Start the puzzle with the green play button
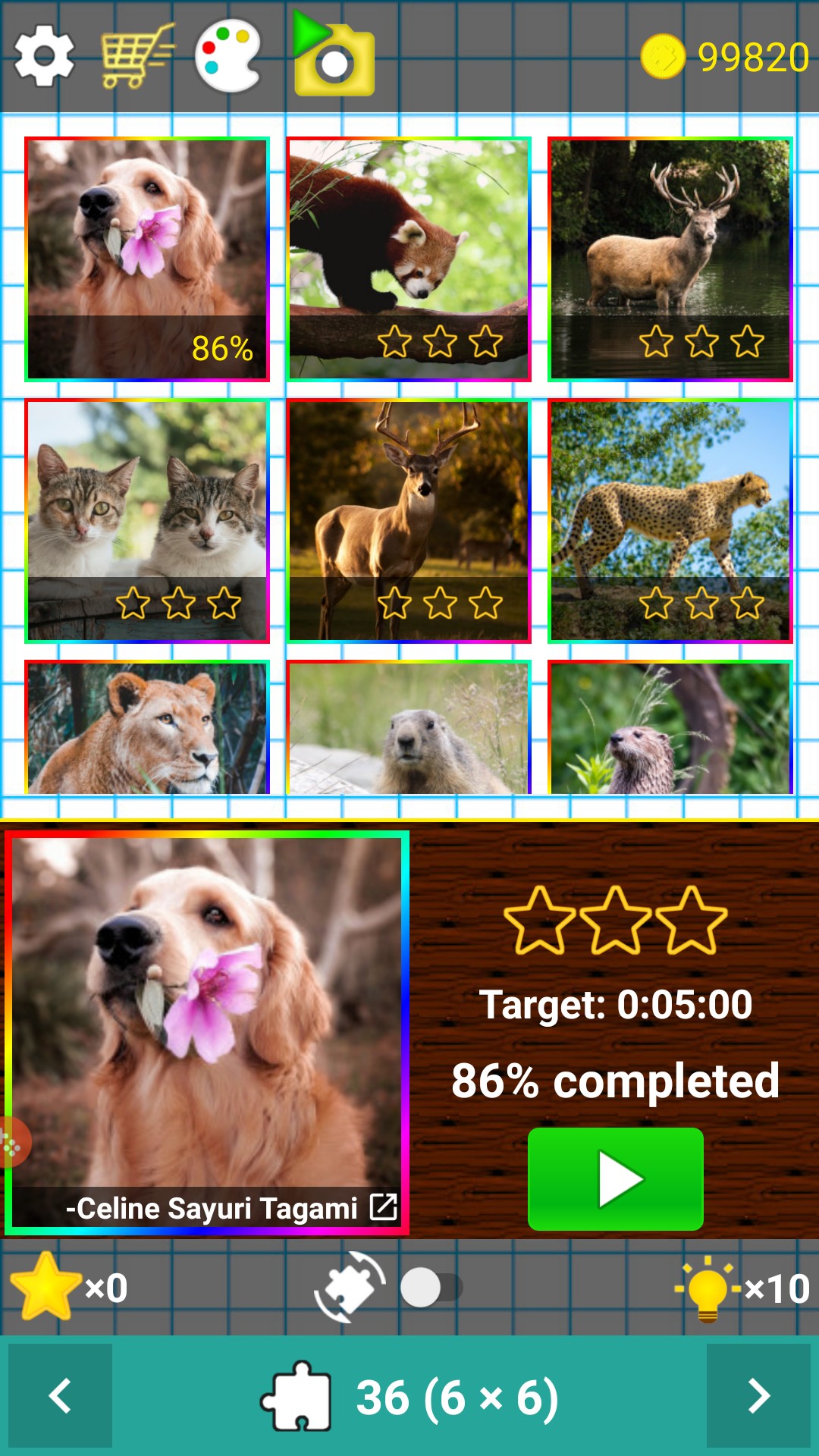The width and height of the screenshot is (819, 1456). point(615,1178)
